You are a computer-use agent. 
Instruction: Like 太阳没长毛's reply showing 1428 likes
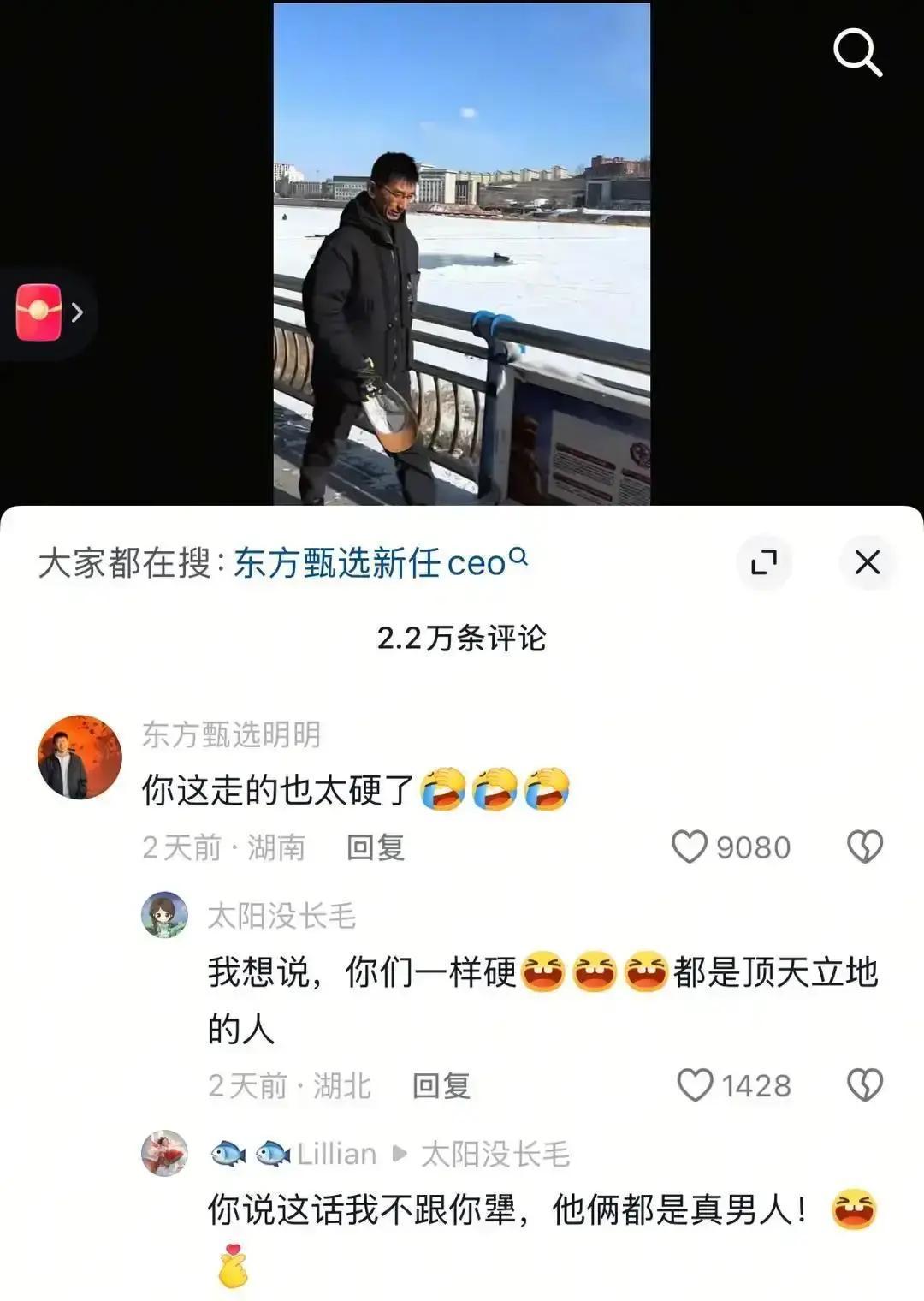(x=696, y=1083)
